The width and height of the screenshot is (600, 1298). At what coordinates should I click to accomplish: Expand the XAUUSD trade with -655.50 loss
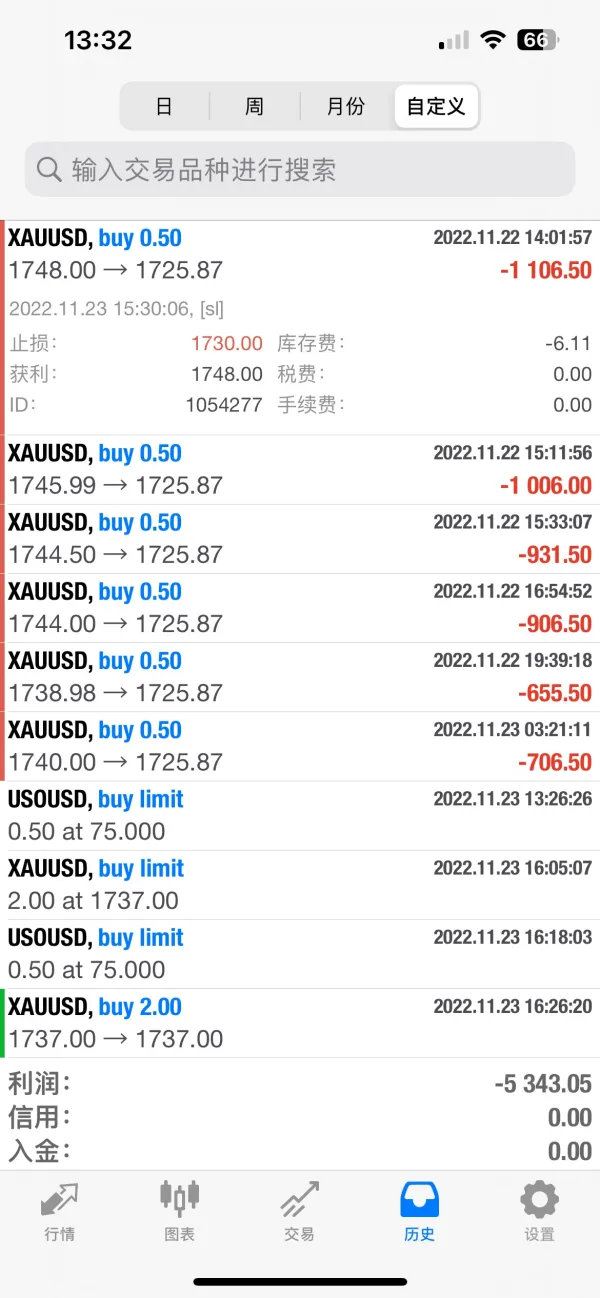300,676
